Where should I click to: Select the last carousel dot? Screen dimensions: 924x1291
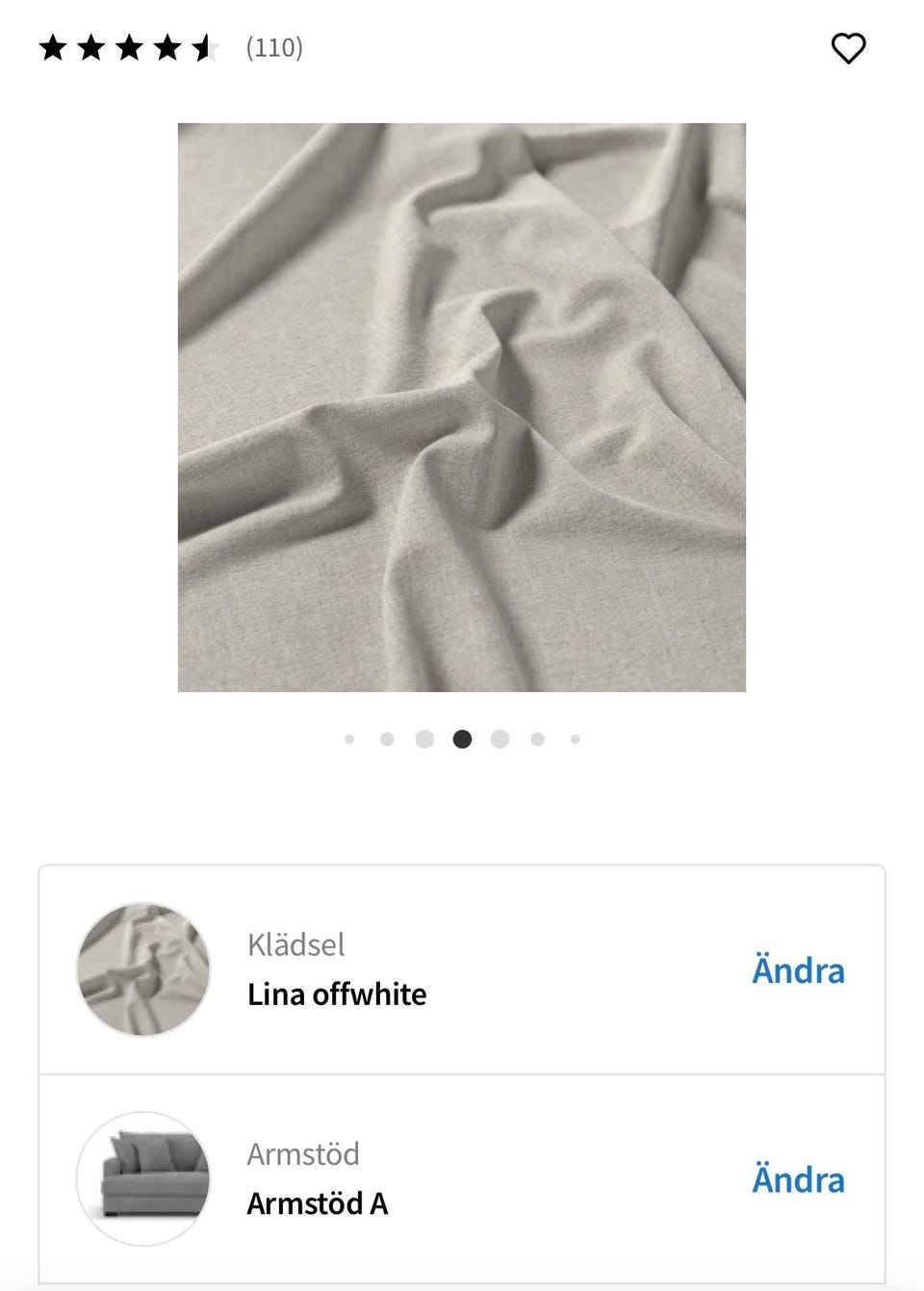click(575, 738)
